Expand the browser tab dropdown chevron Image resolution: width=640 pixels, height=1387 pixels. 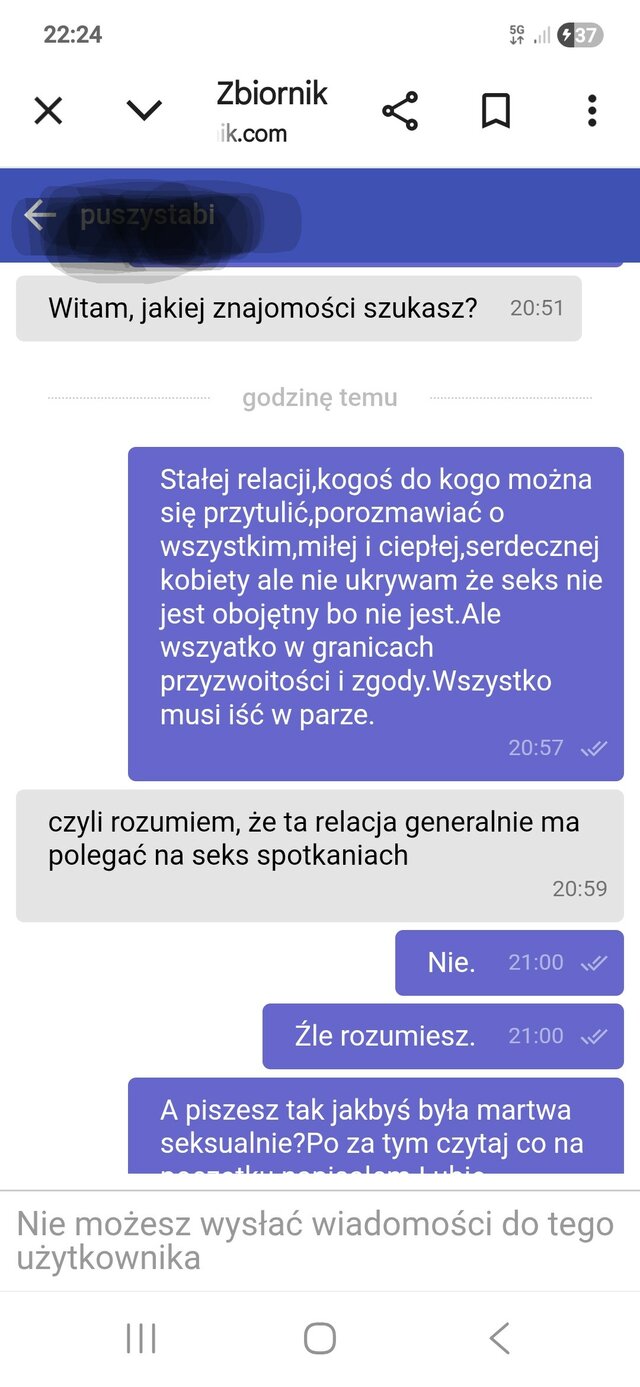[x=144, y=110]
